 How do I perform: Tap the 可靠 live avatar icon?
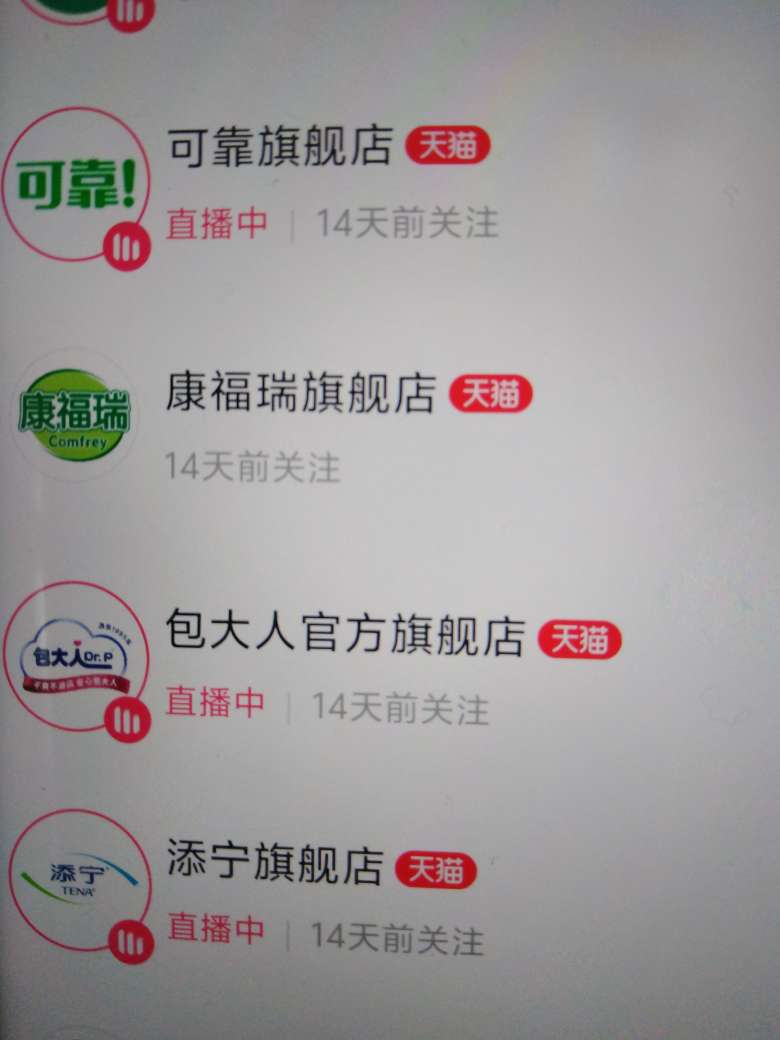(x=76, y=185)
